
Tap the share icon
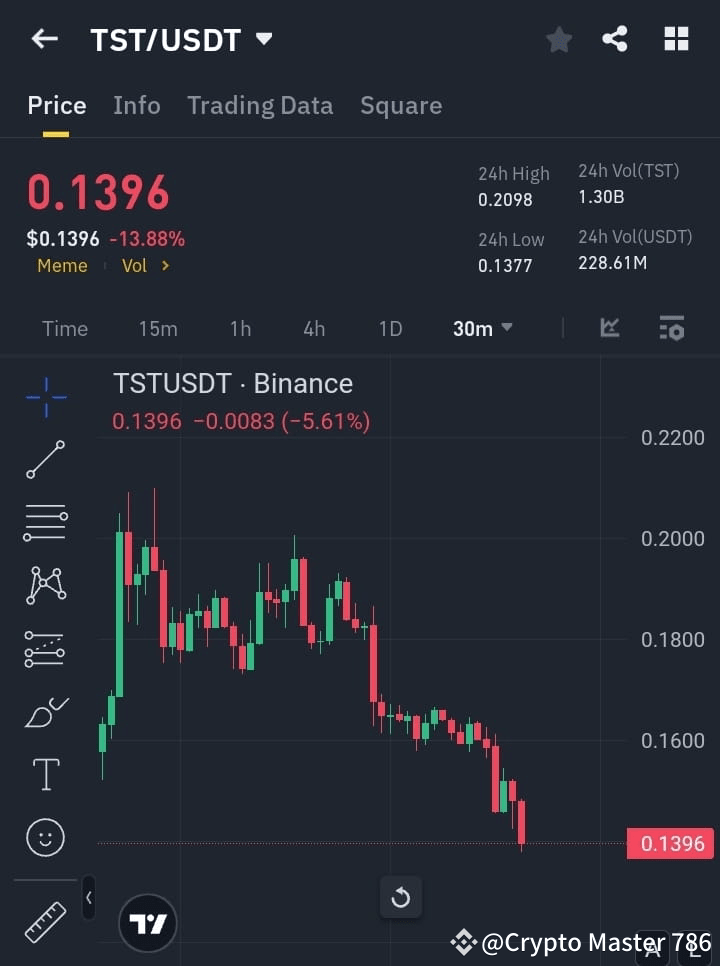click(x=616, y=39)
